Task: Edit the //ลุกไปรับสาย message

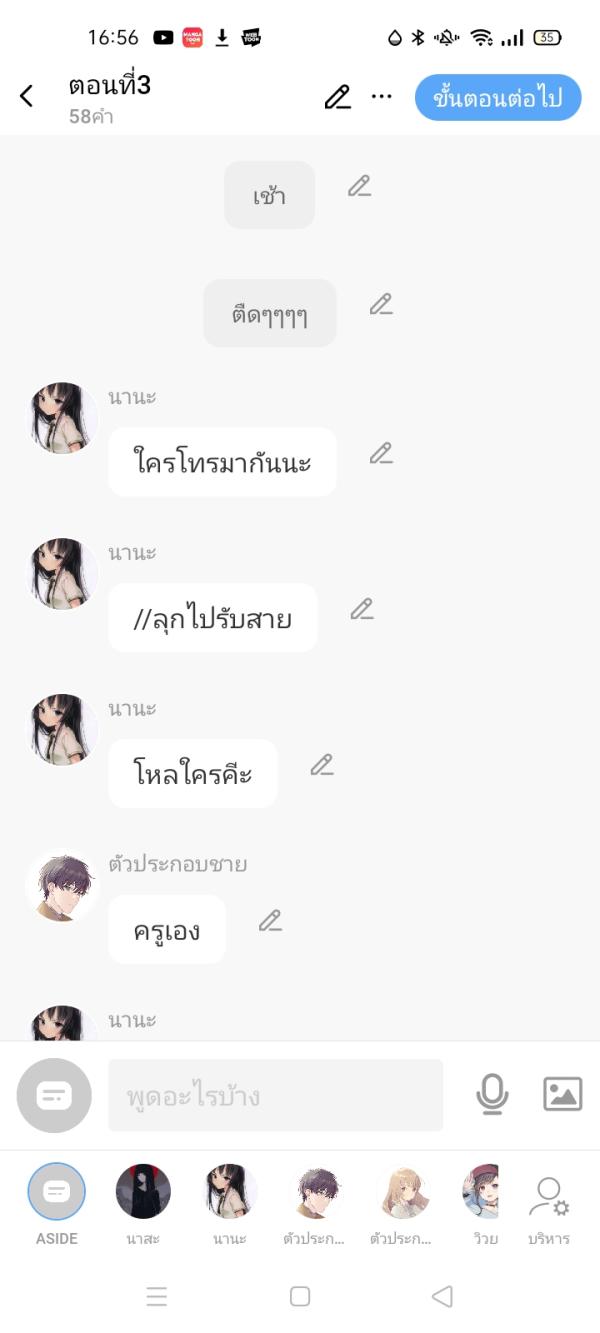Action: click(362, 609)
